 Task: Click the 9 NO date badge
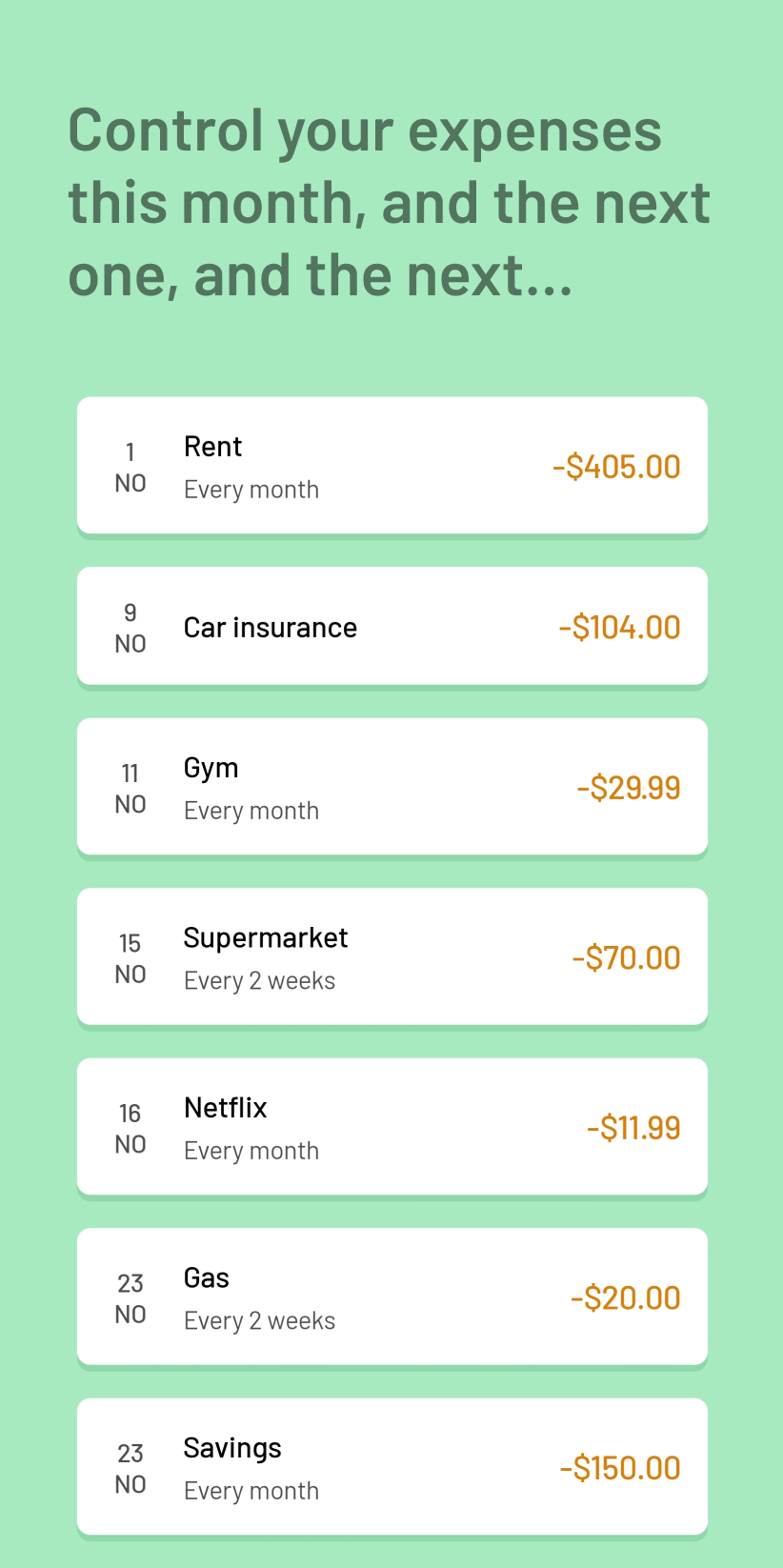pos(130,627)
